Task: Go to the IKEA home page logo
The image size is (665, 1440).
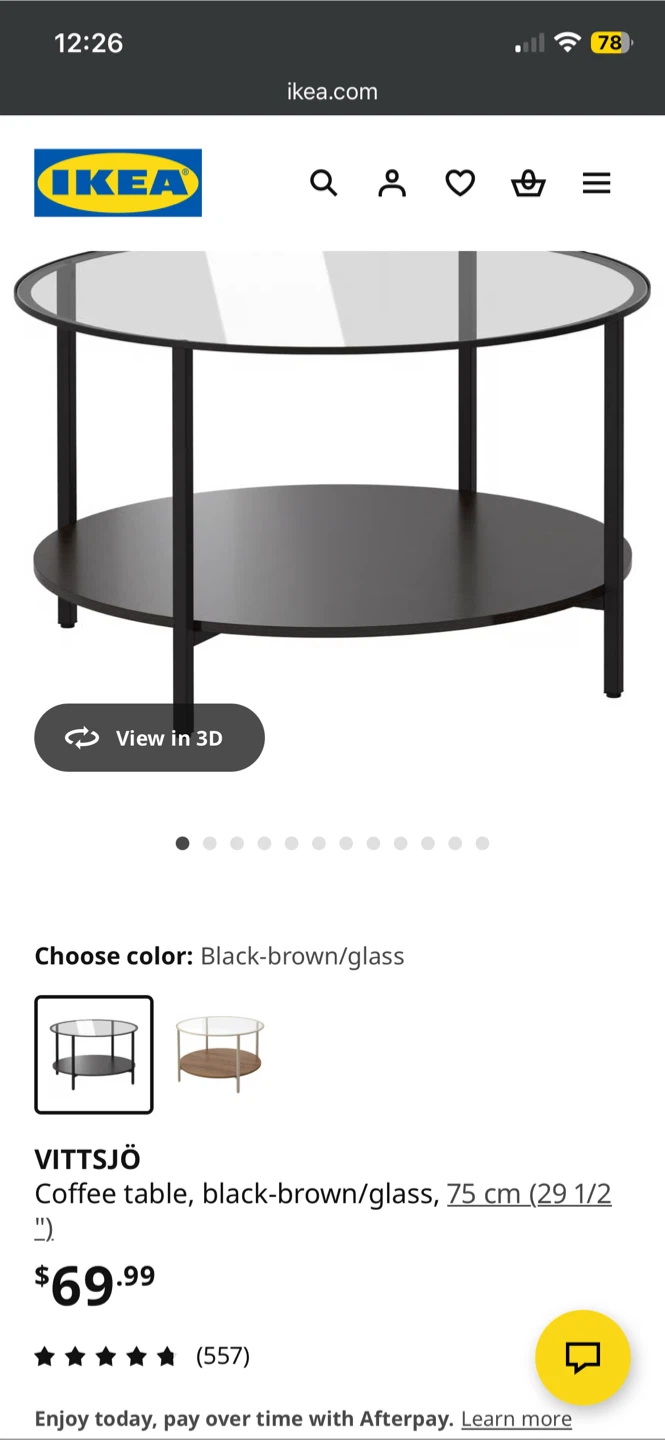Action: [x=118, y=183]
